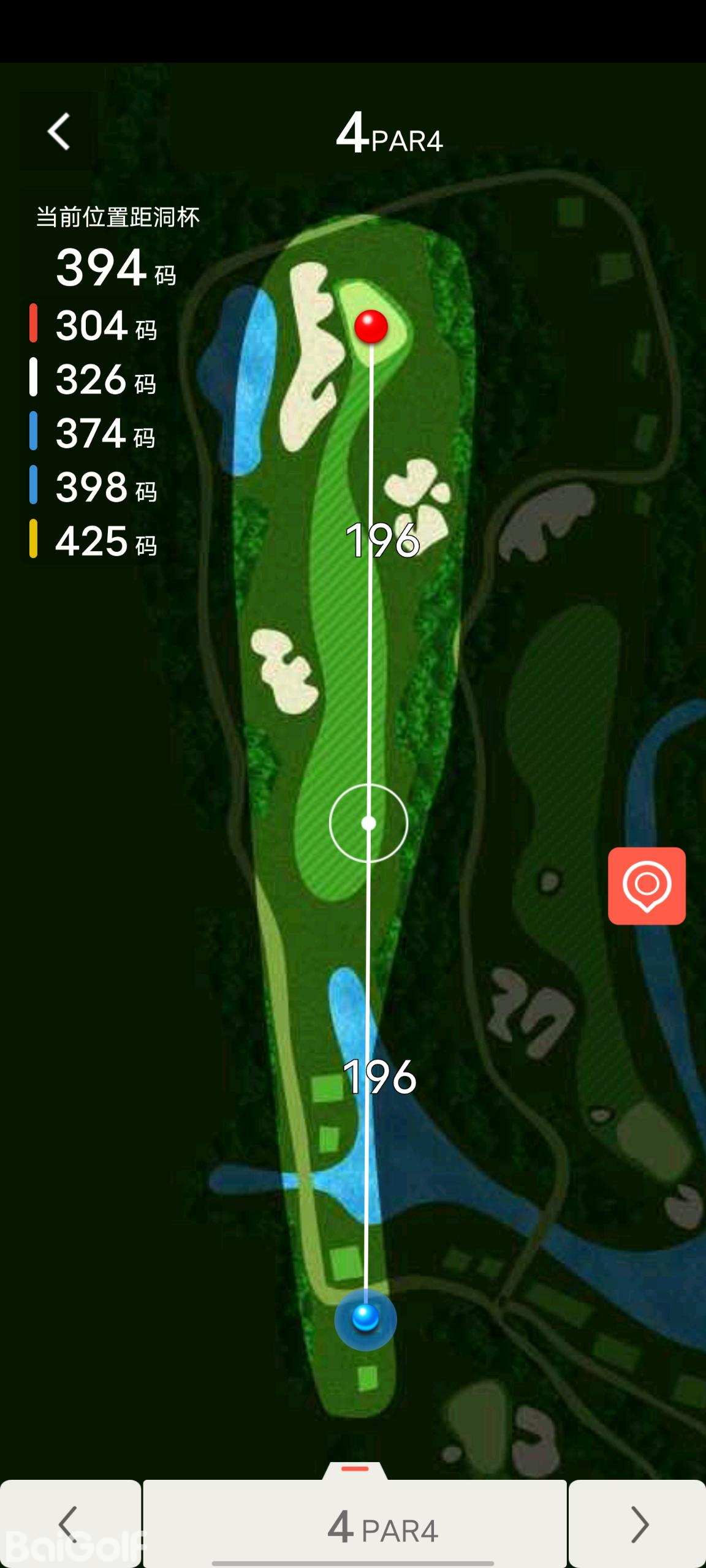The width and height of the screenshot is (706, 1568).
Task: Tap the red location pin button
Action: point(647,886)
